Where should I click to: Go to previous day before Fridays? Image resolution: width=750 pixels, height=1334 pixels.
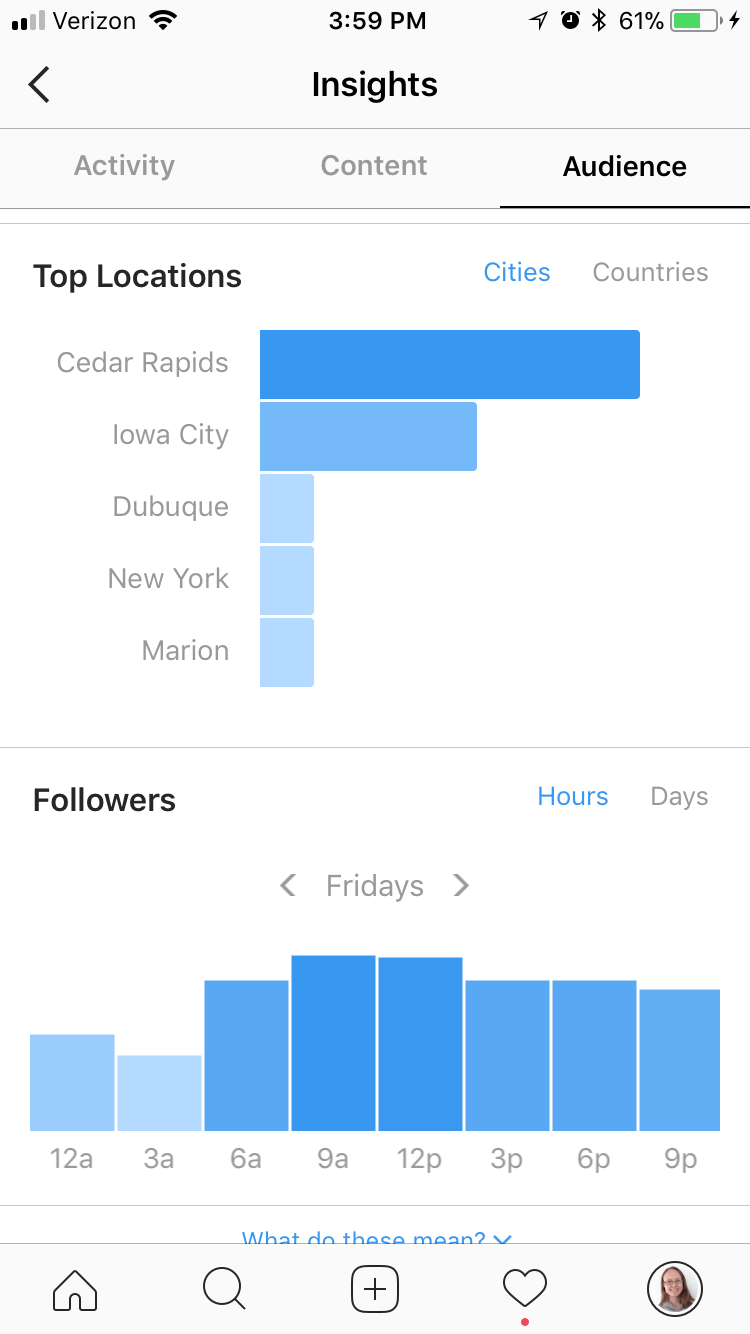point(288,885)
